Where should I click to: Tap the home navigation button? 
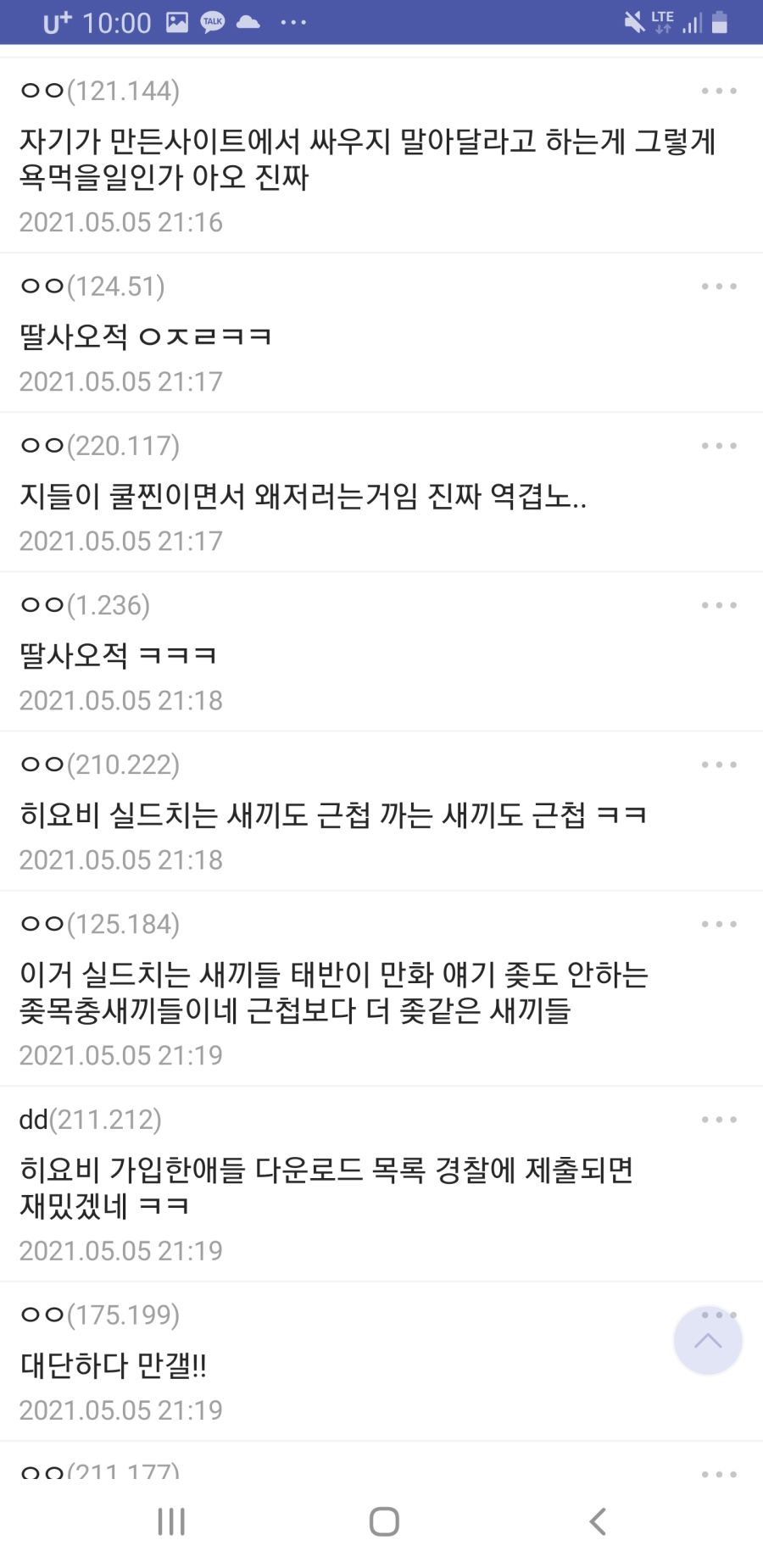coord(383,1521)
